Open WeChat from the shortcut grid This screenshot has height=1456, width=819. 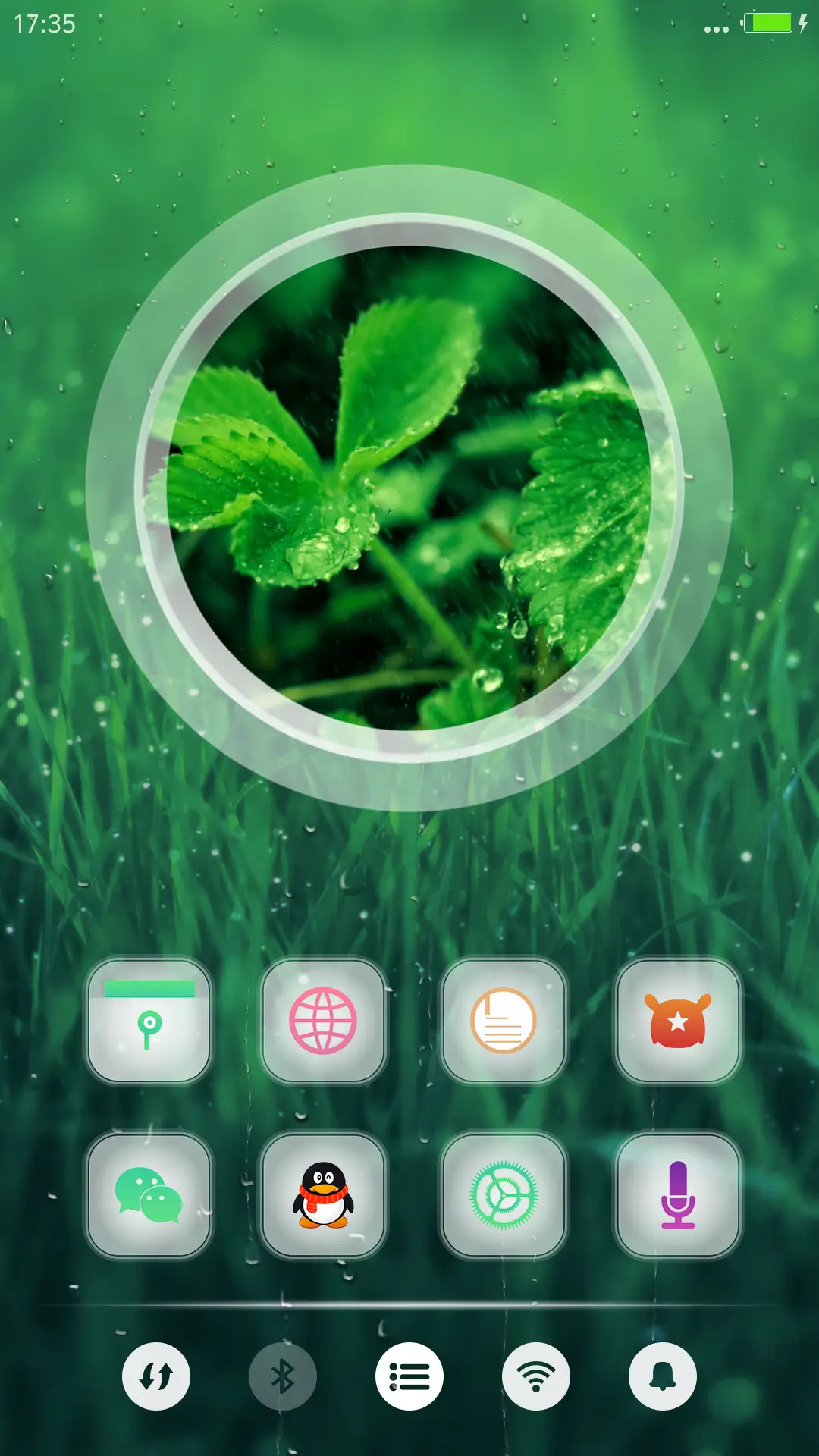[149, 1195]
